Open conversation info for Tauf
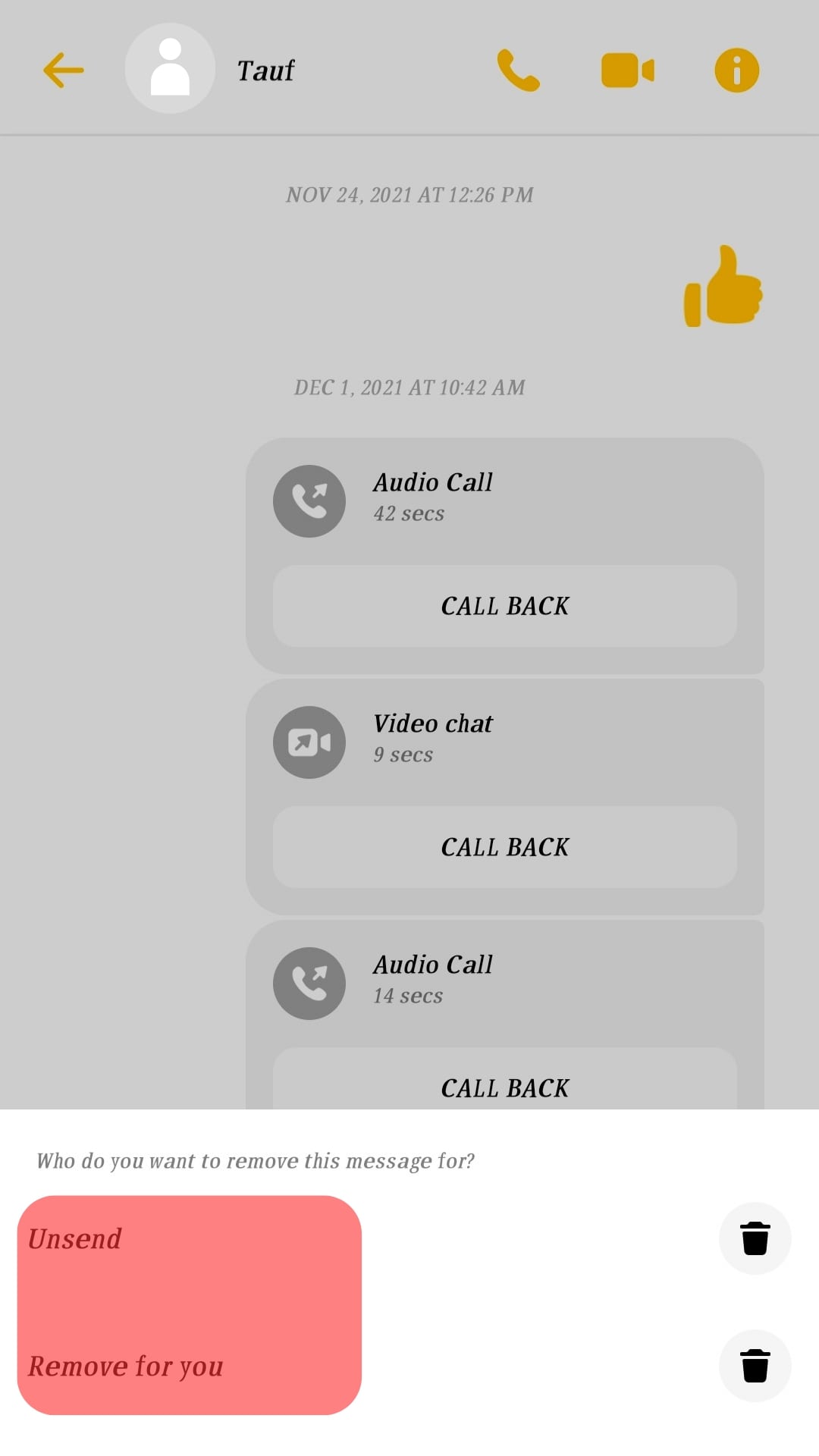The image size is (819, 1456). pos(736,71)
